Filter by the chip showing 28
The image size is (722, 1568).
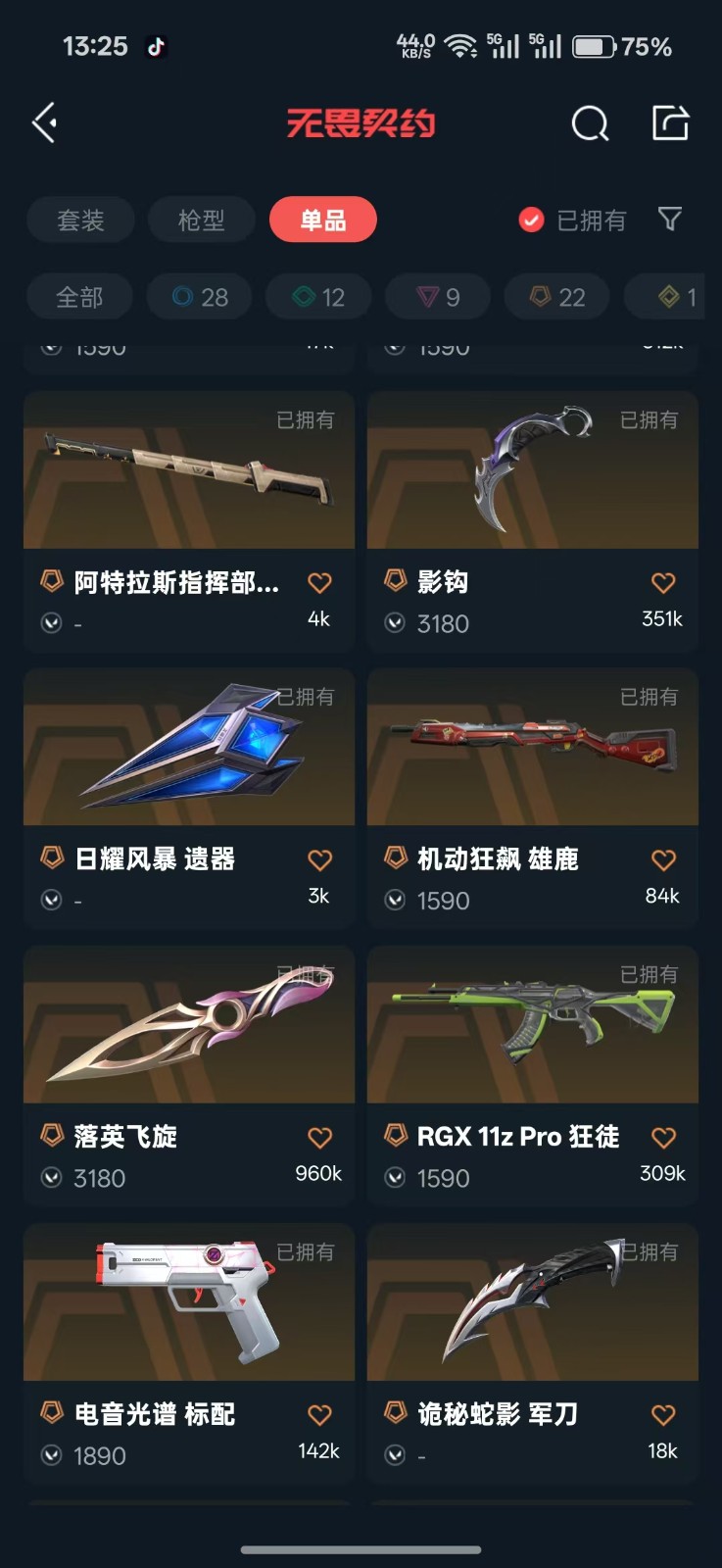(200, 297)
